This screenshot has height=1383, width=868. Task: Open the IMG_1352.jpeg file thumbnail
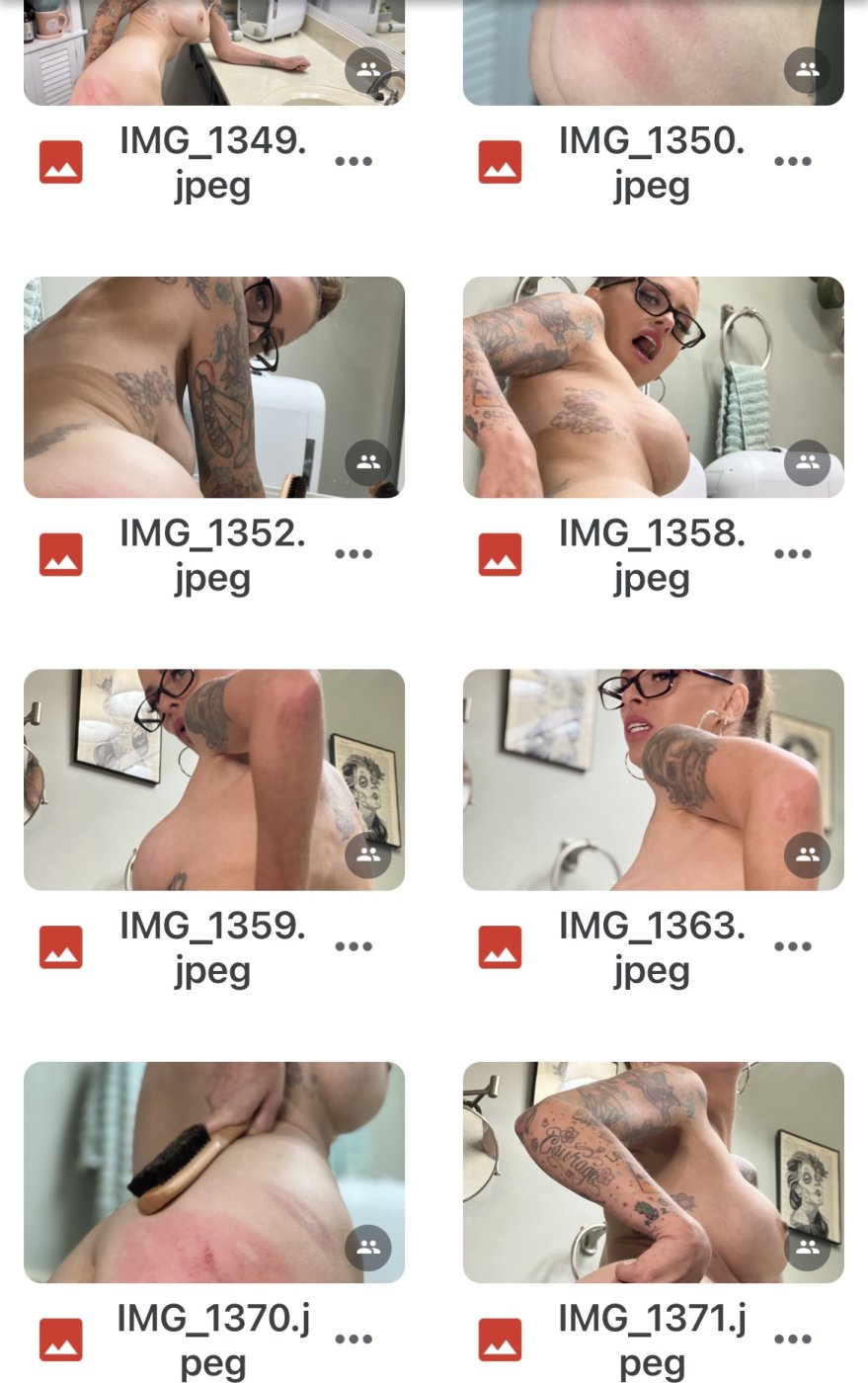[213, 386]
